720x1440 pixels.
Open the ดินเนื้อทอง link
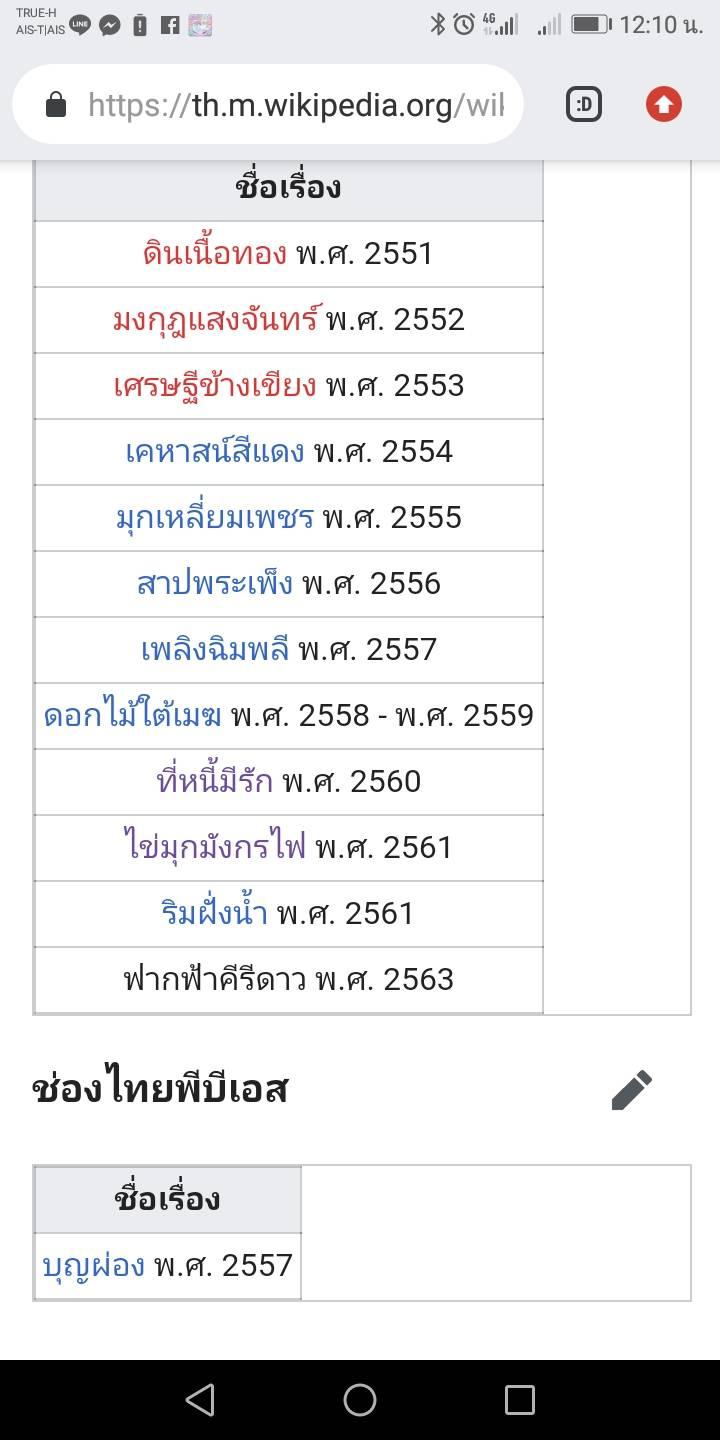click(215, 253)
